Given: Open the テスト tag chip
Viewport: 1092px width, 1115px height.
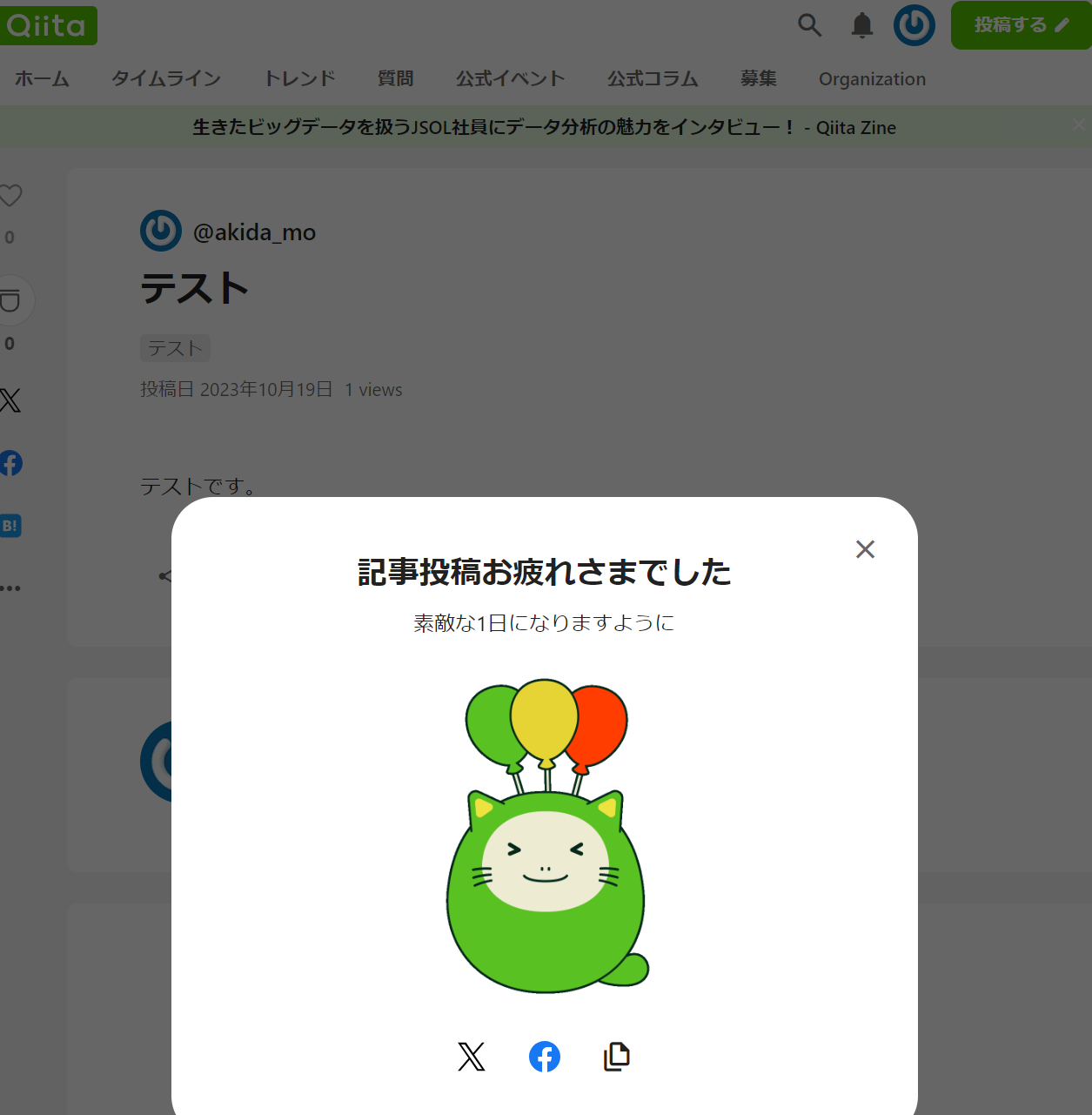Looking at the screenshot, I should click(175, 348).
